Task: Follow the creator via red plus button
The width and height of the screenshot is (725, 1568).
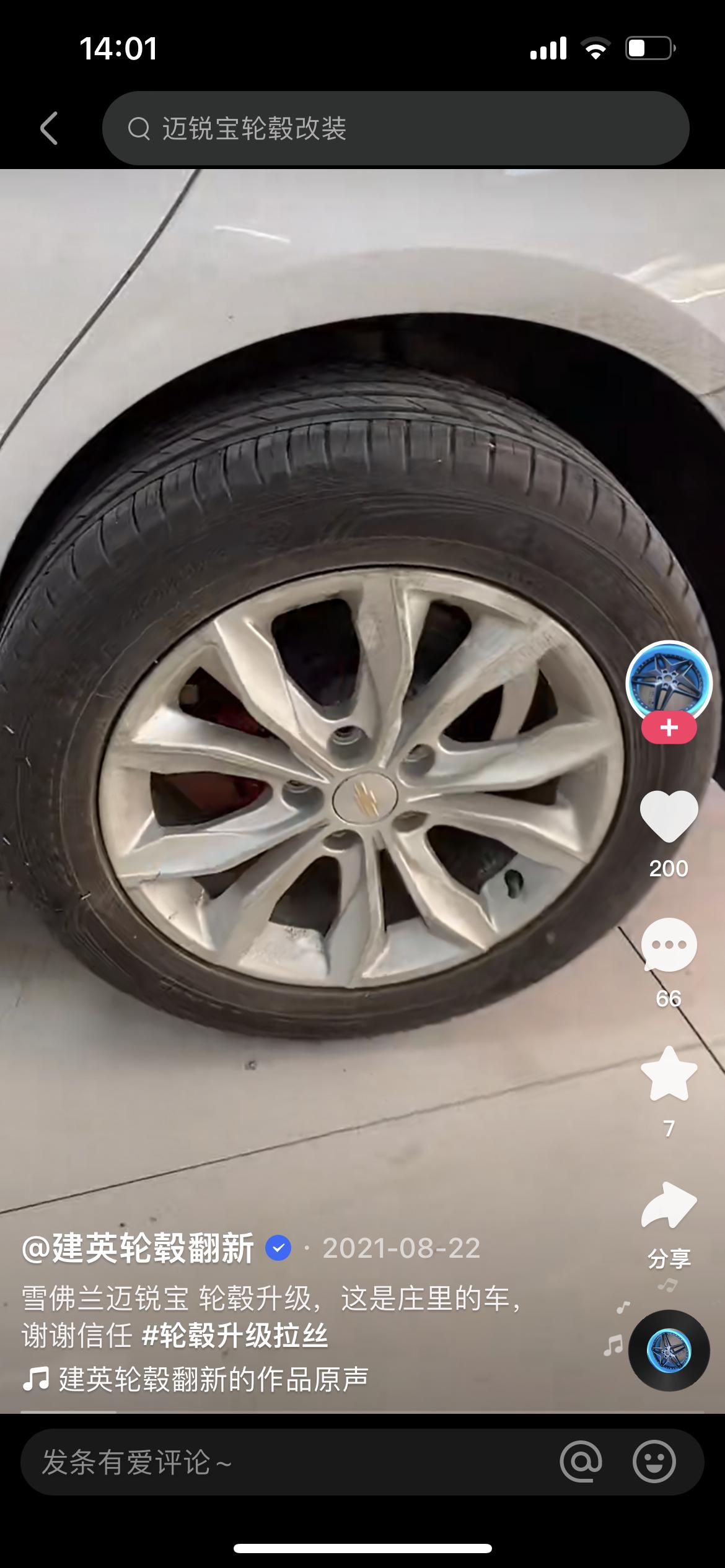Action: tap(669, 728)
